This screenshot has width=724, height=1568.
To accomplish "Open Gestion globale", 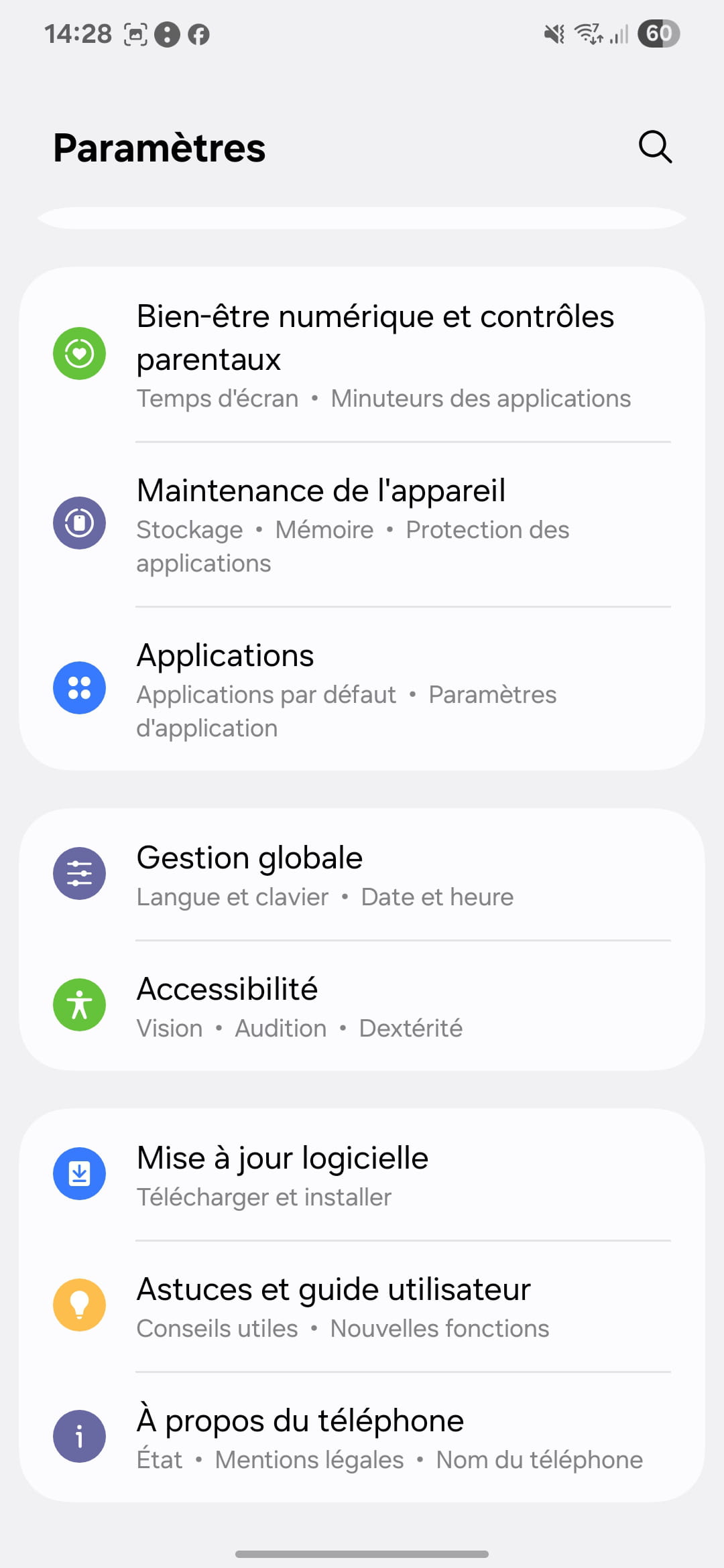I will 362,874.
